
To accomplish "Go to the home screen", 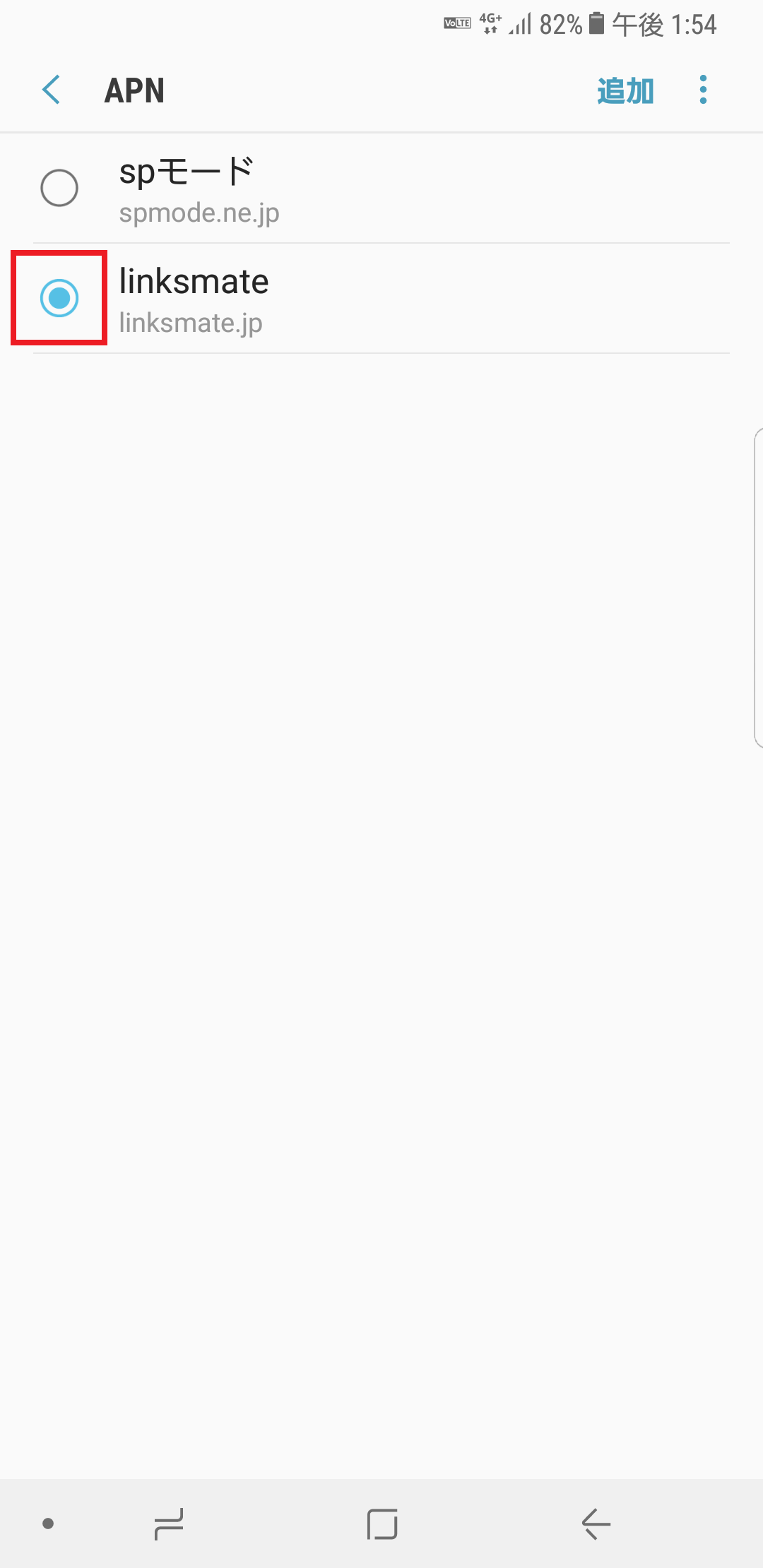I will point(382,1524).
